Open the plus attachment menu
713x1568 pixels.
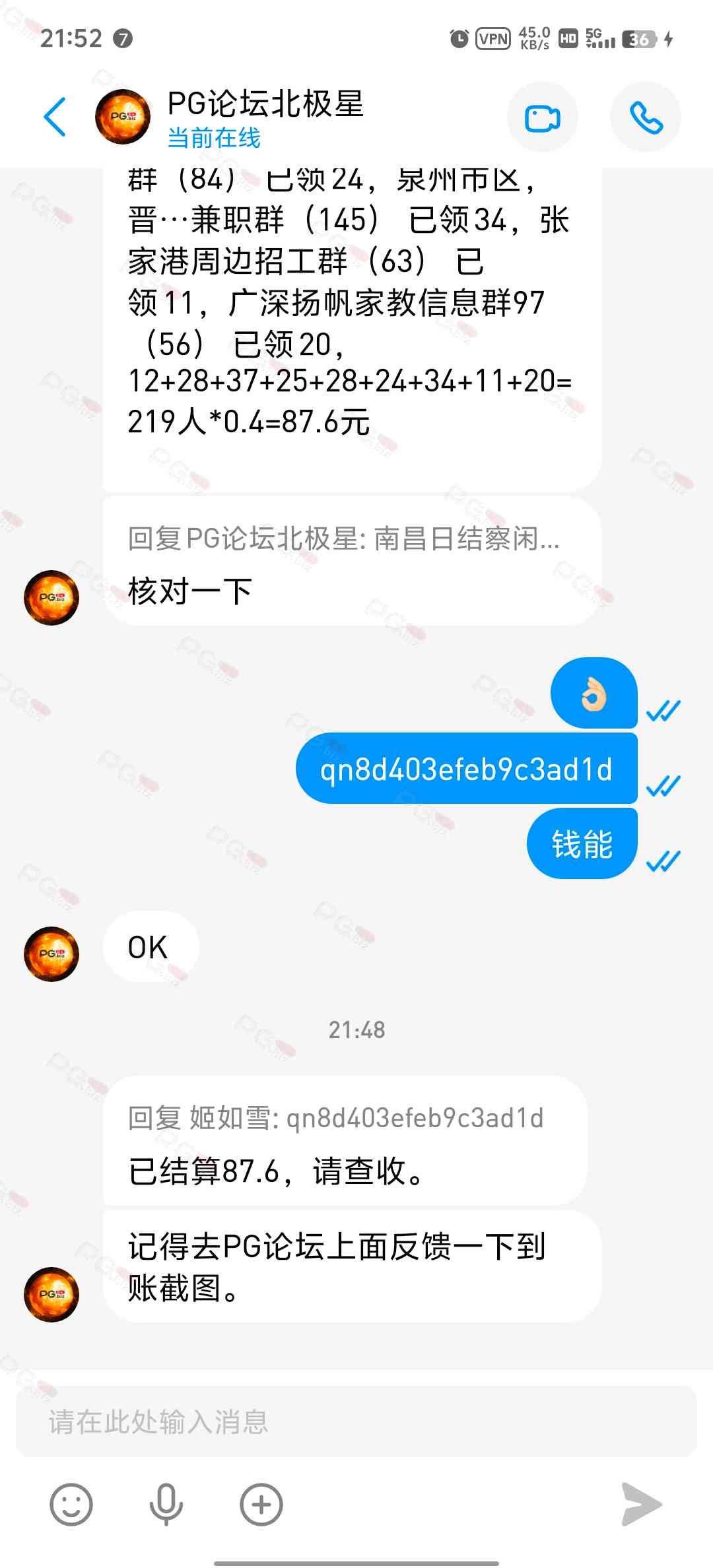pyautogui.click(x=261, y=1505)
